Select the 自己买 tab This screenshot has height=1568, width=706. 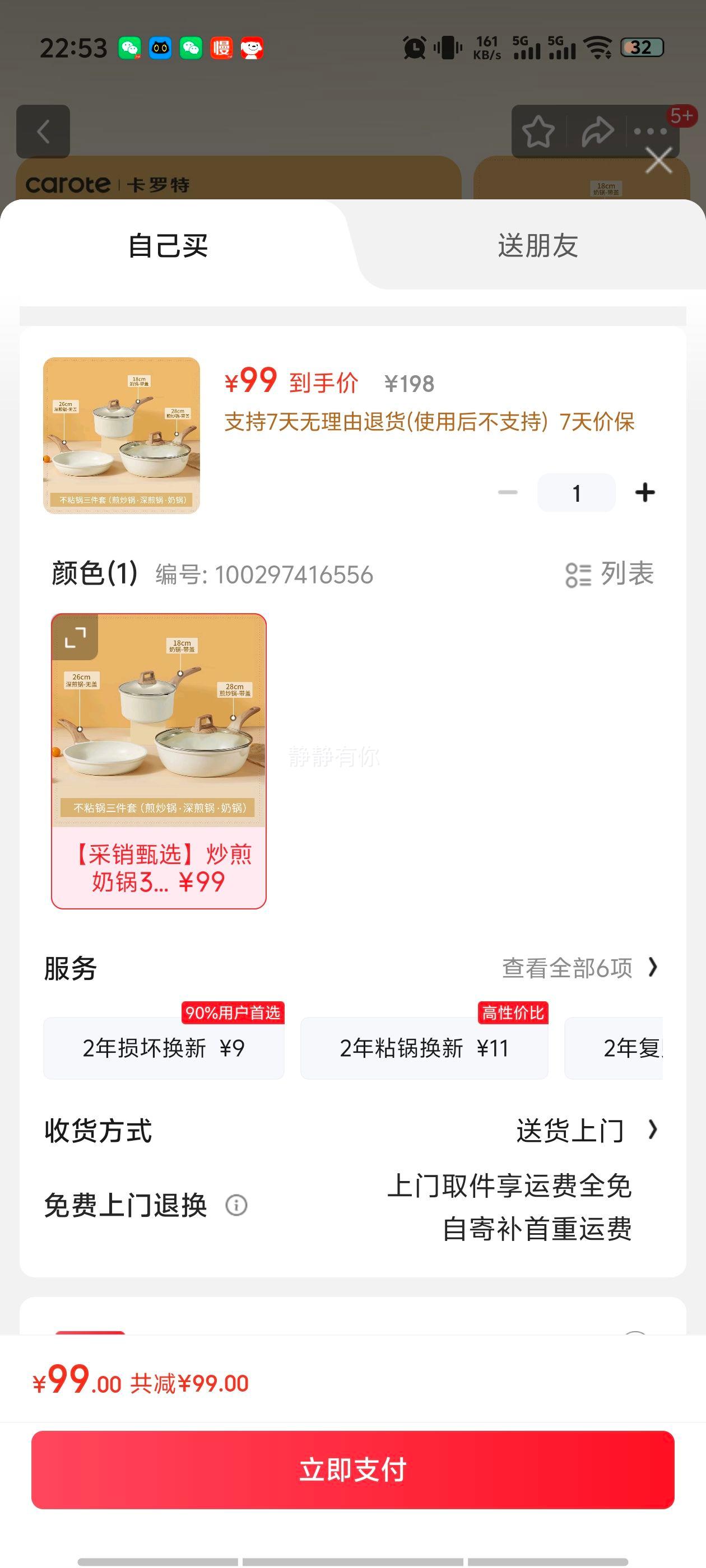168,246
